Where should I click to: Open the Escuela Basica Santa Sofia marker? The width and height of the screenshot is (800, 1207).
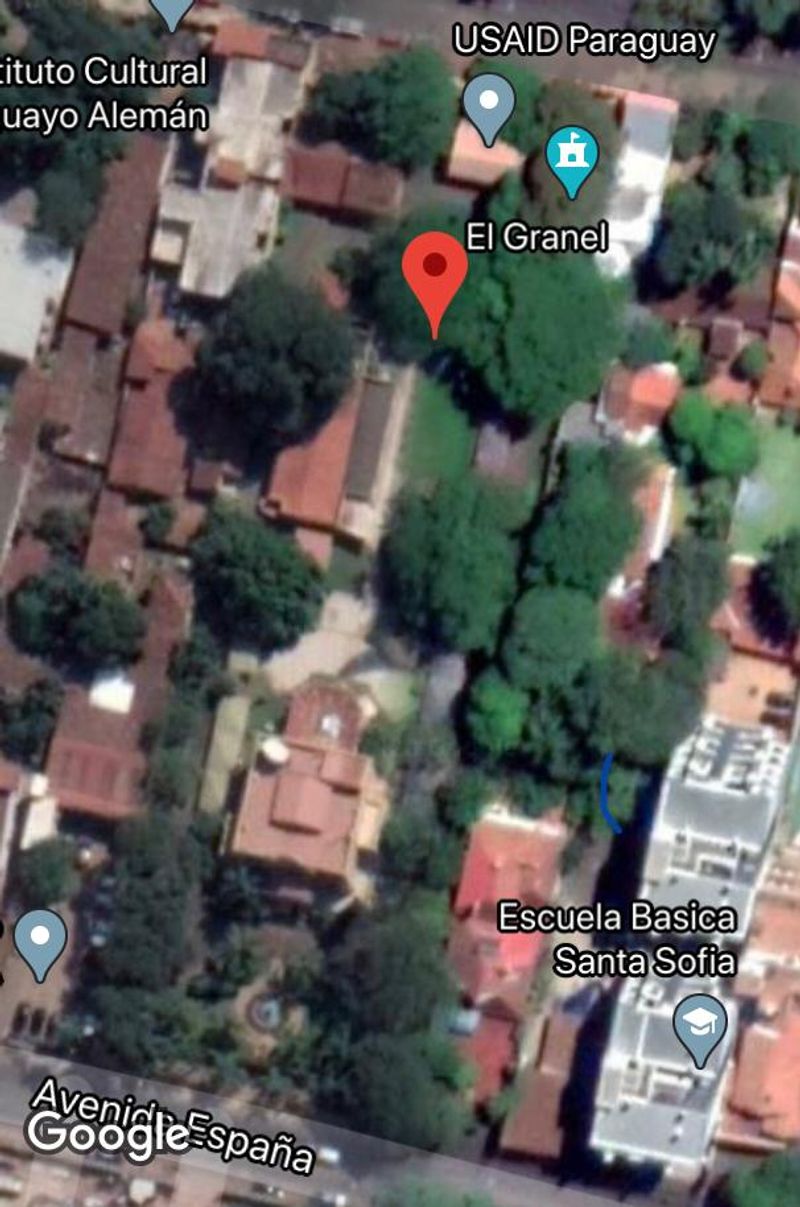[x=699, y=1025]
